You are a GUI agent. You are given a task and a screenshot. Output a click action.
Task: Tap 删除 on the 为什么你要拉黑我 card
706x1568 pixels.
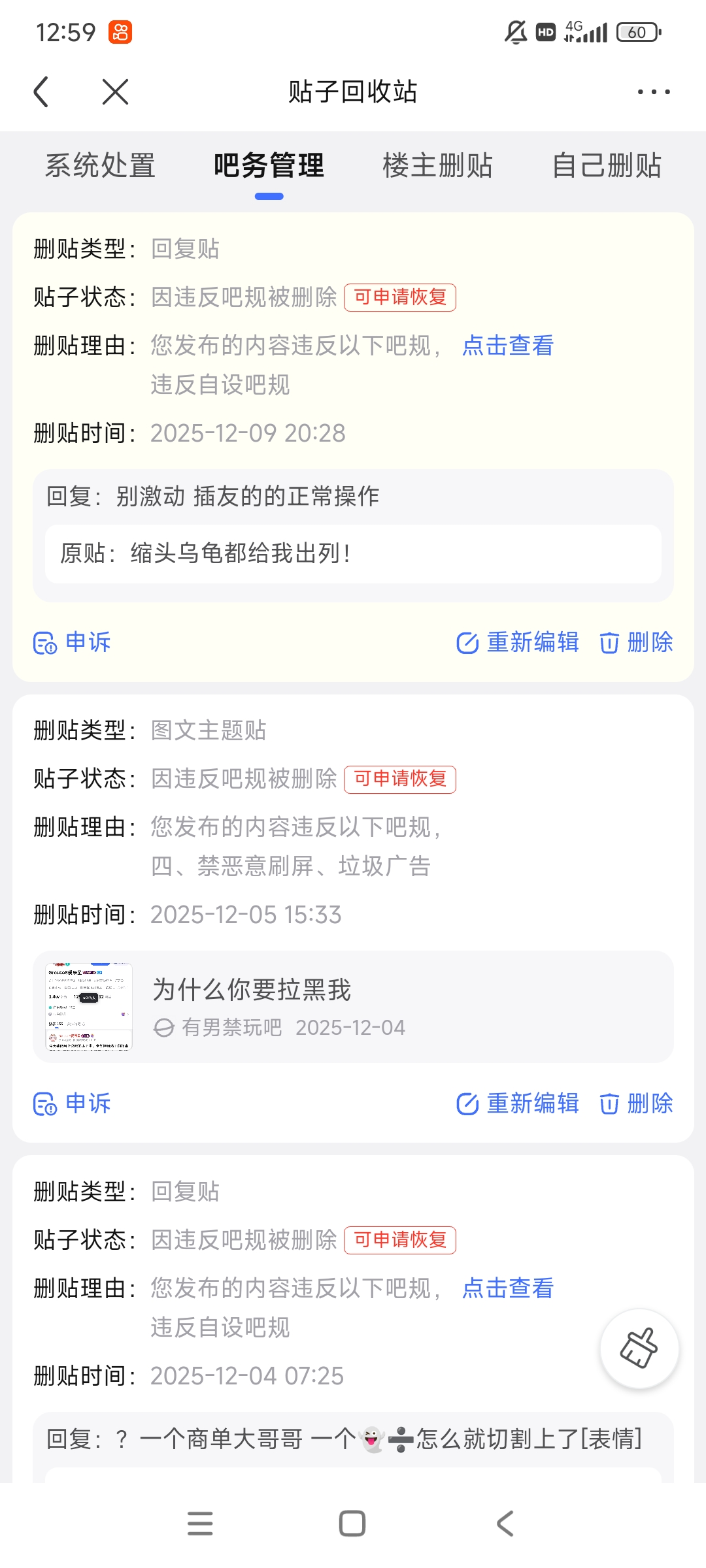coord(637,1104)
